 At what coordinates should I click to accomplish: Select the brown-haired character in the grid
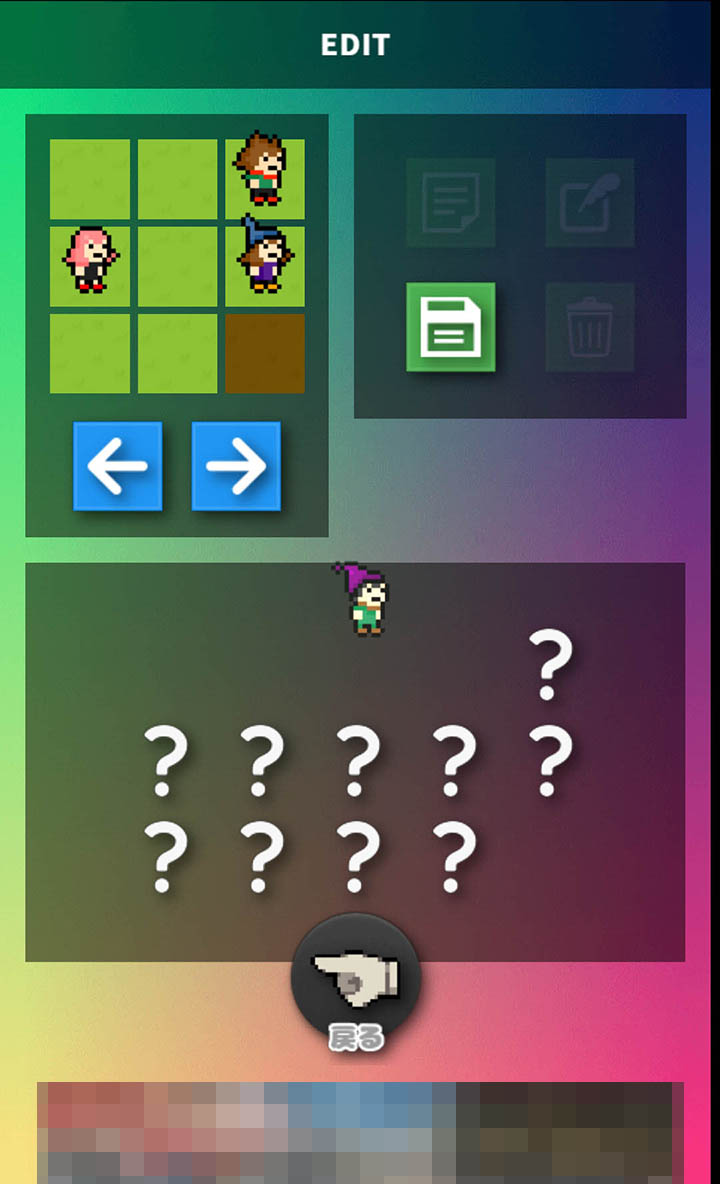point(265,178)
